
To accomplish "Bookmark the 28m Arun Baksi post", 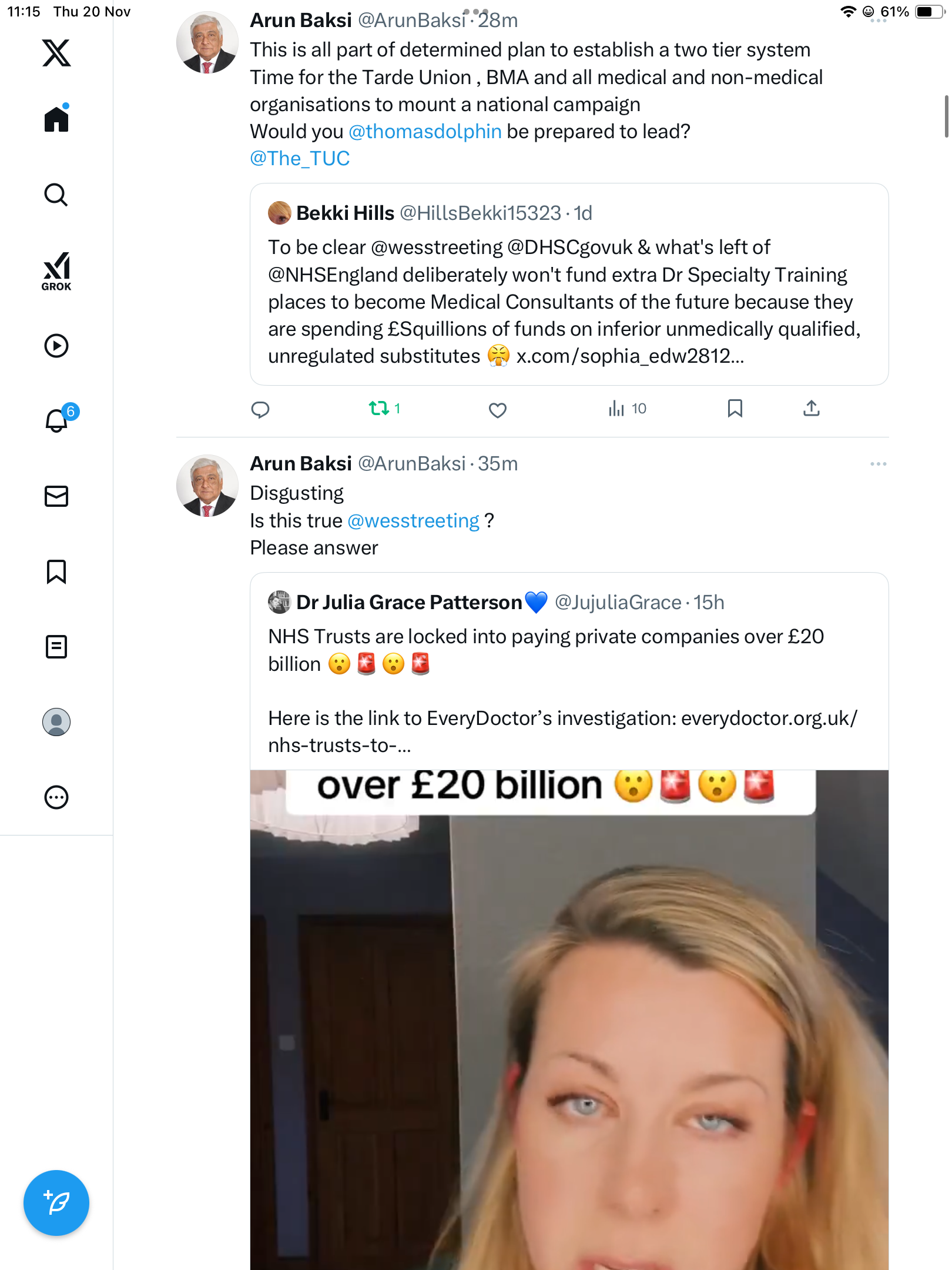I will 735,409.
